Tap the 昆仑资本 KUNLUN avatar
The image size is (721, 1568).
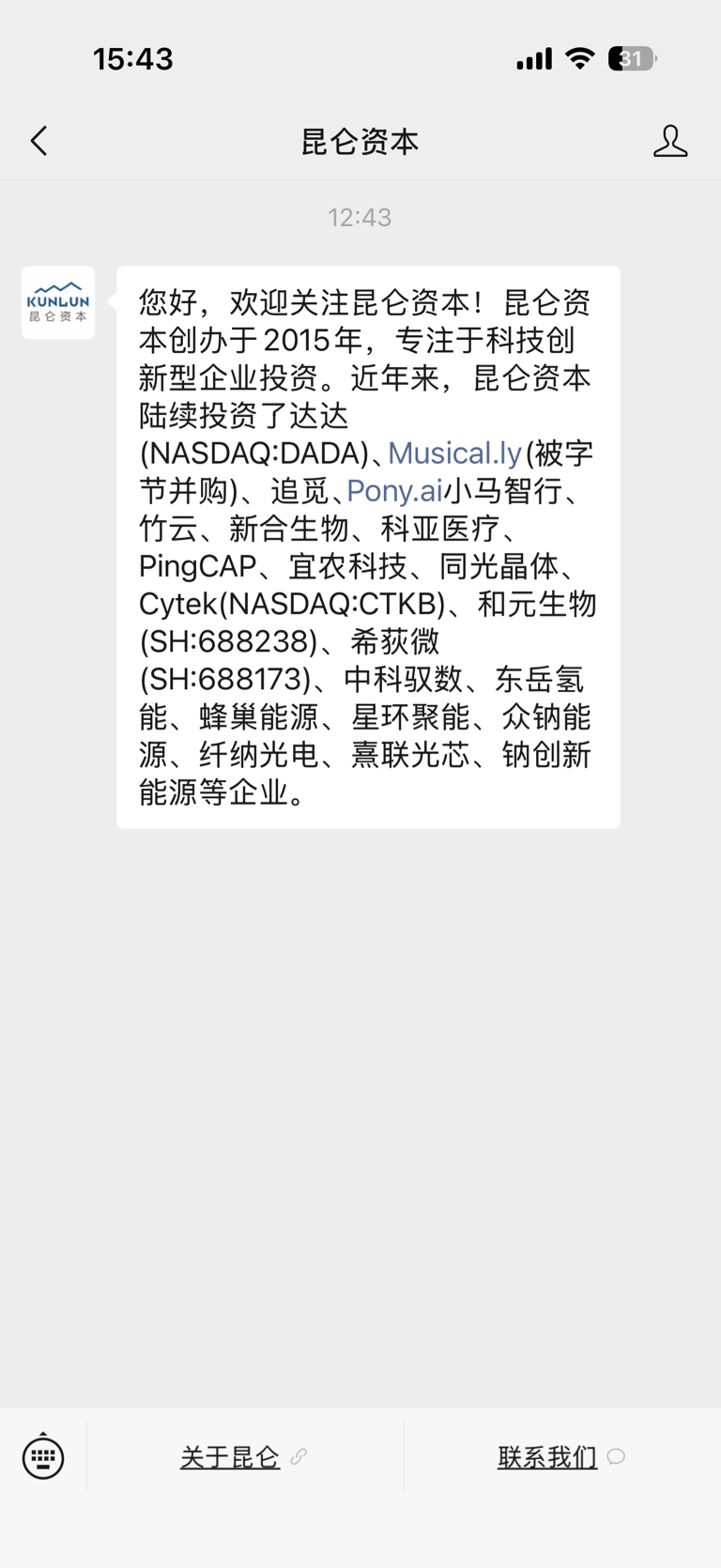tap(58, 302)
